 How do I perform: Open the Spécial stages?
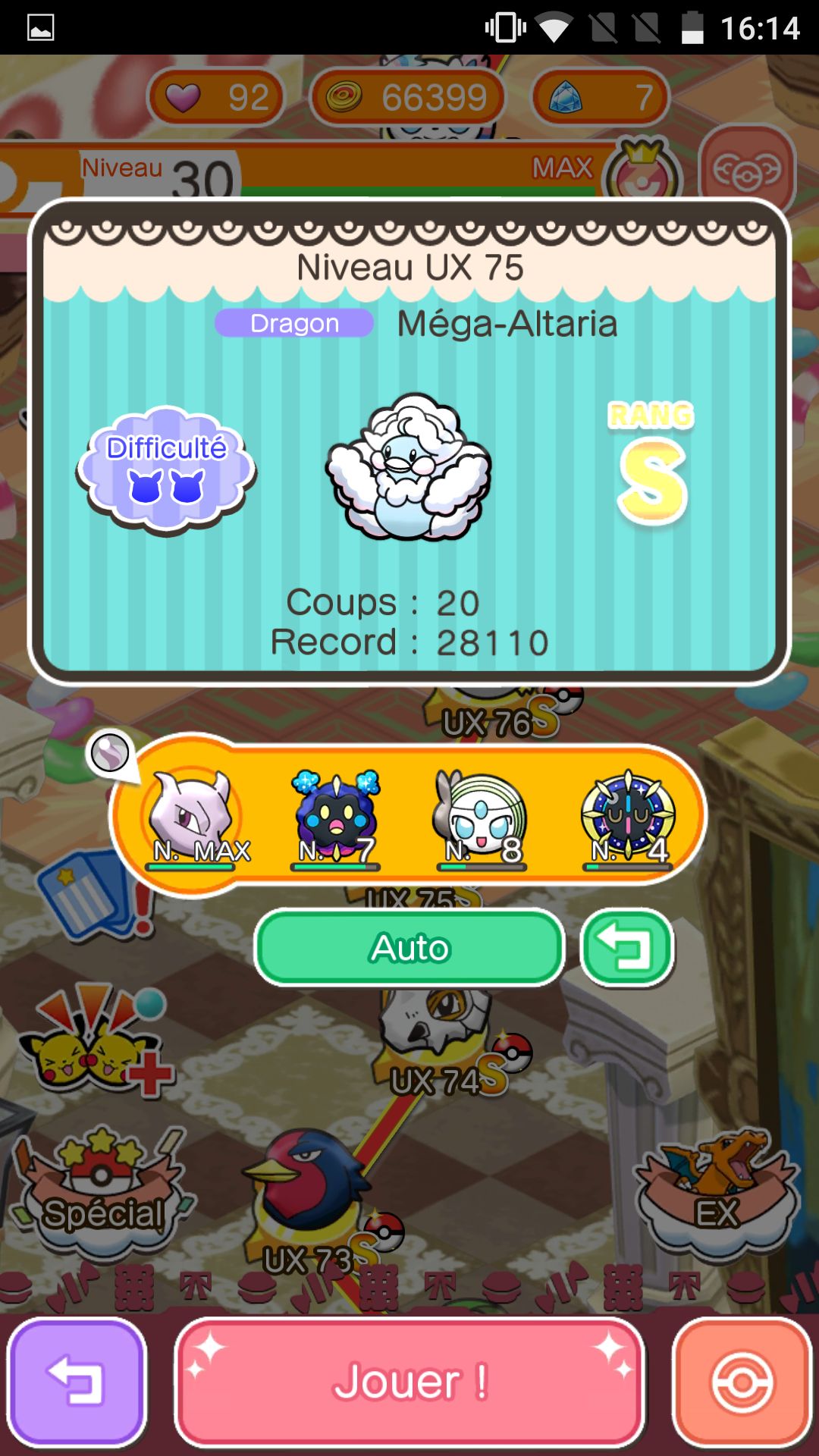(102, 1191)
